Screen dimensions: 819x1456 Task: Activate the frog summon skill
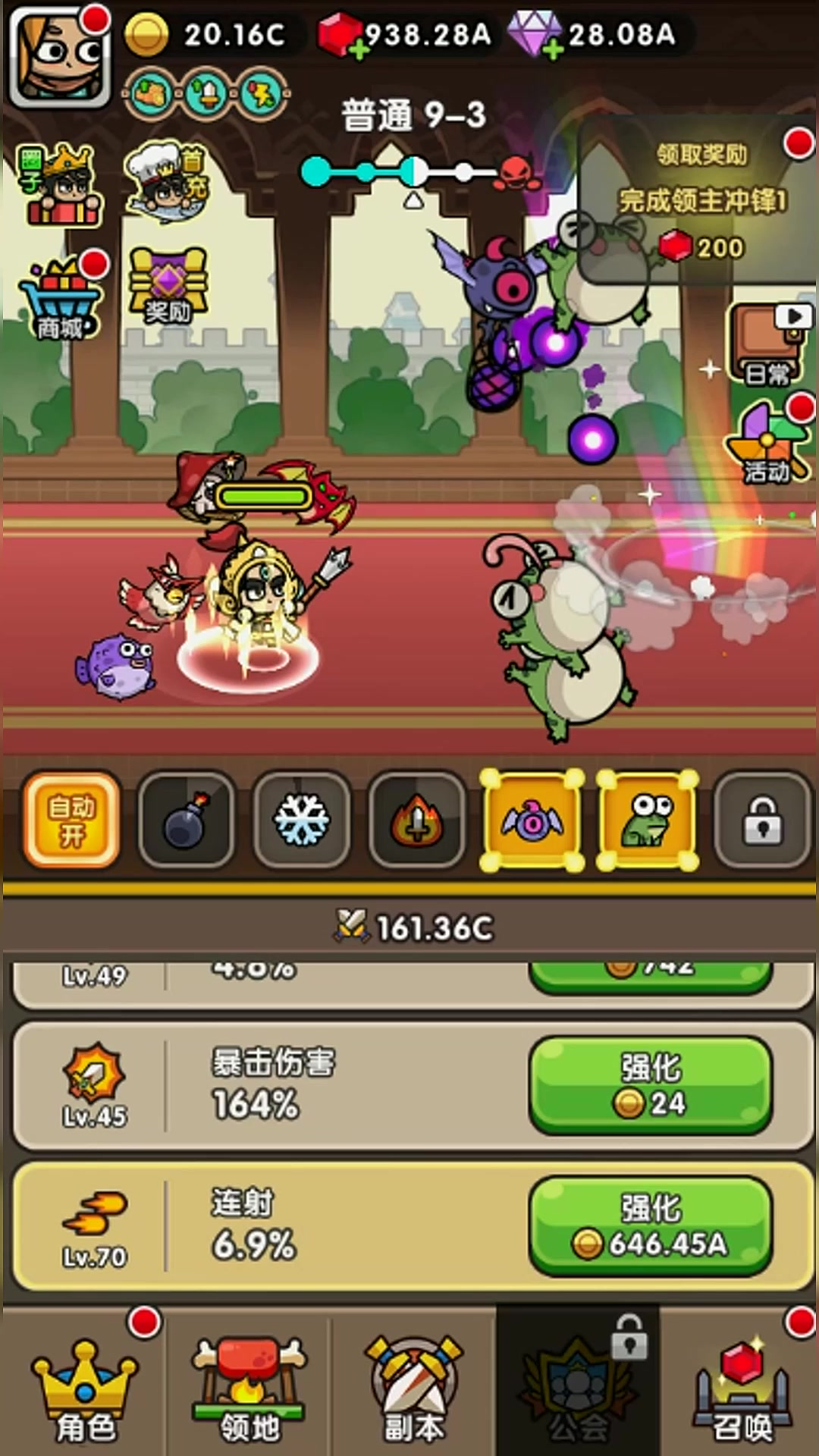pos(648,821)
